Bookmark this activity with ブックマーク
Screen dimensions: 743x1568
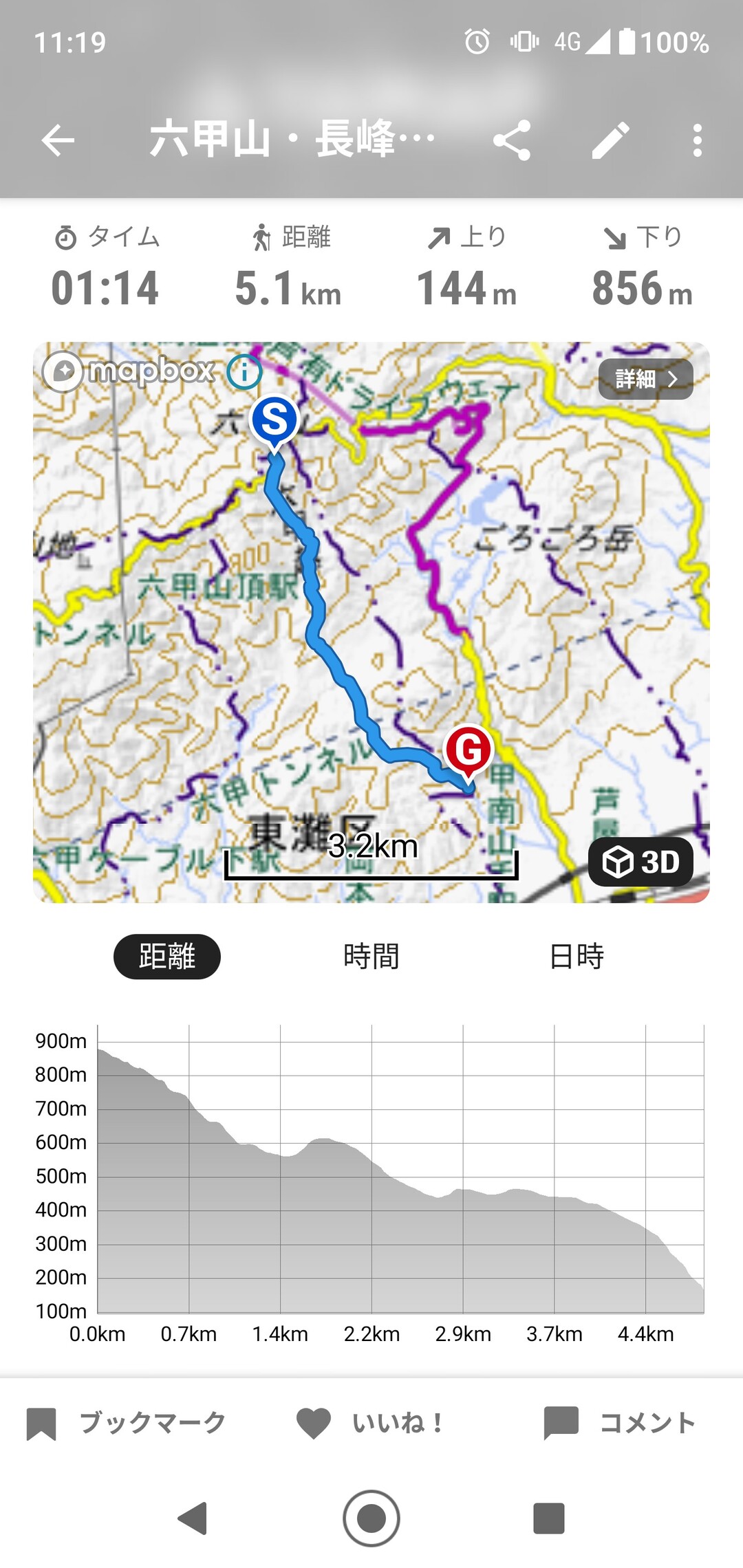click(x=126, y=1423)
